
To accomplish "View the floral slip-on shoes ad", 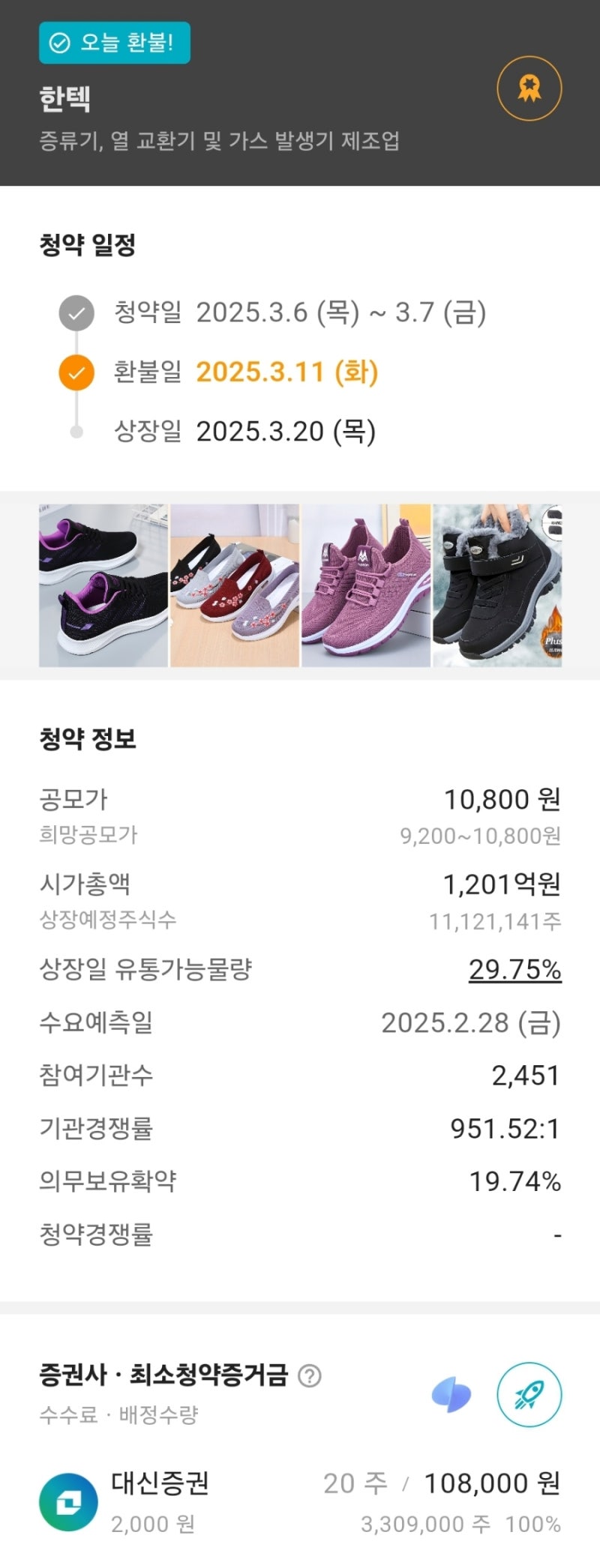I will tap(235, 585).
